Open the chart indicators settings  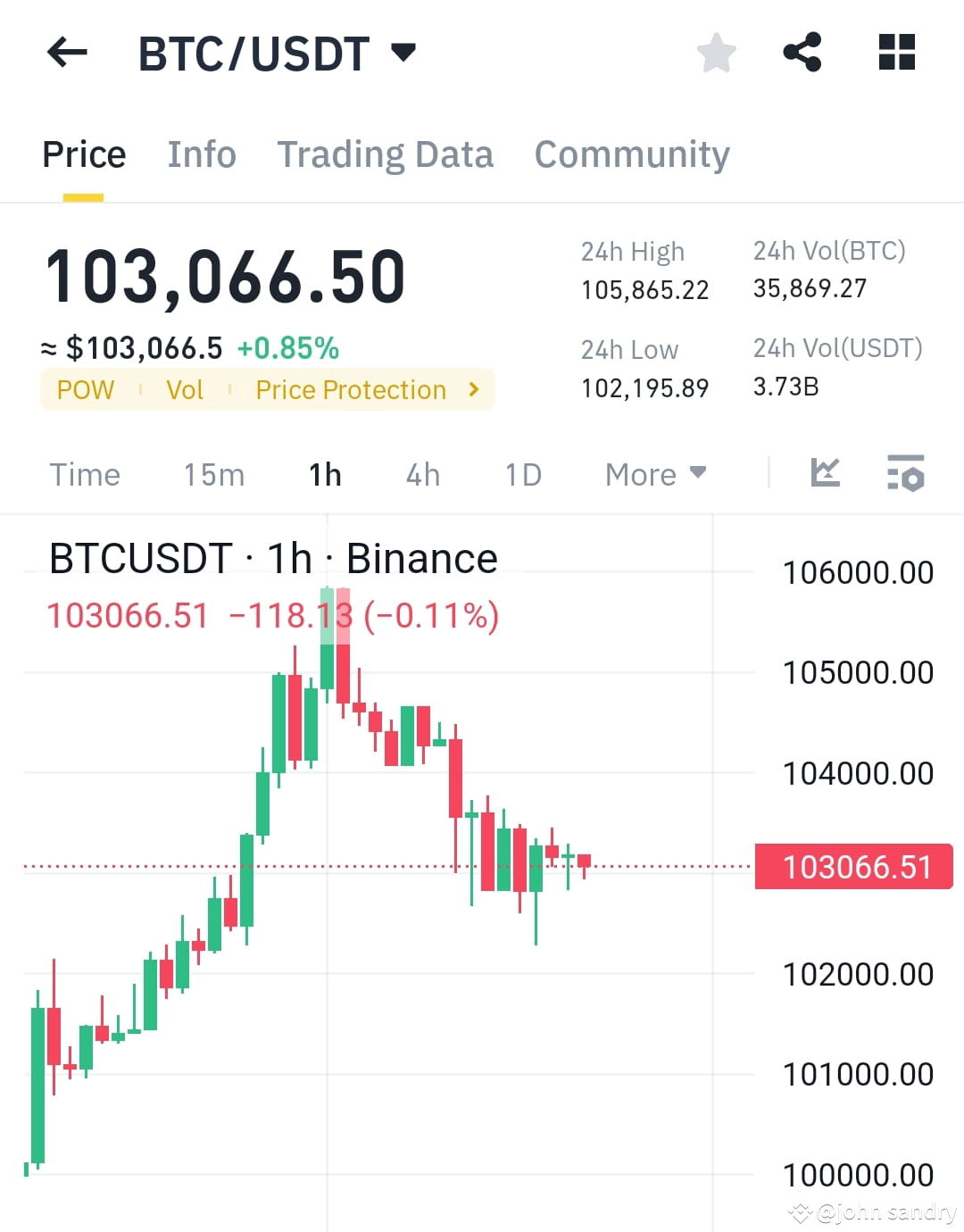(x=905, y=474)
